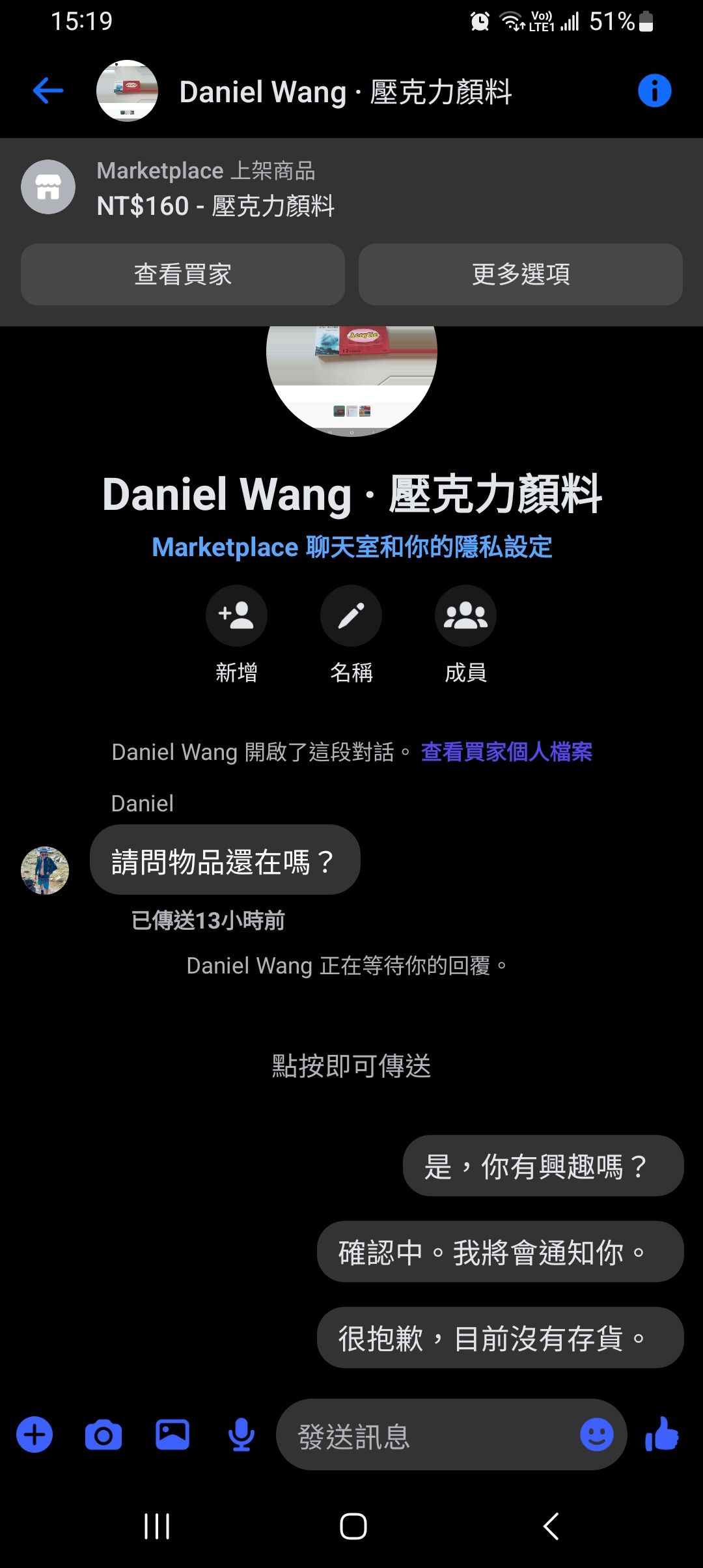Open the emoji picker

[596, 1435]
